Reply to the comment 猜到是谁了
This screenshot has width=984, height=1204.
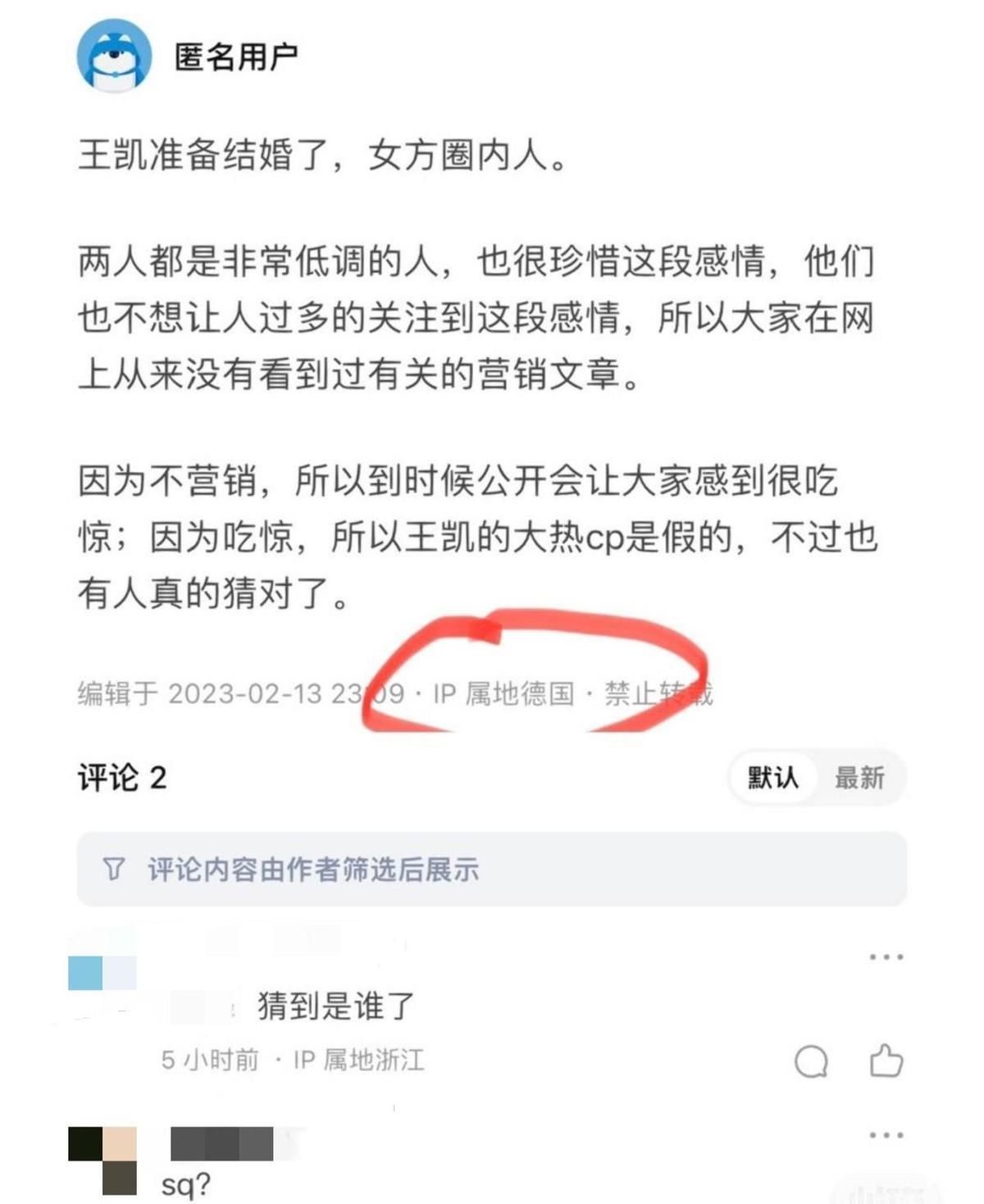pyautogui.click(x=811, y=1061)
